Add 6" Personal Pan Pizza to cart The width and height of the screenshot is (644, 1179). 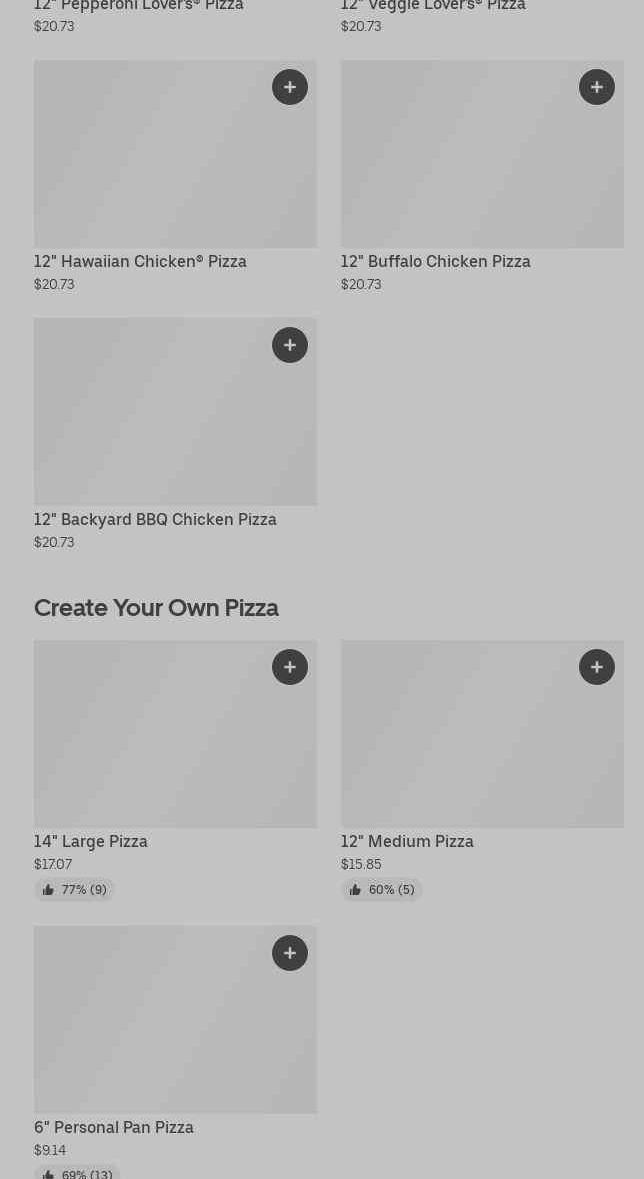pos(290,953)
